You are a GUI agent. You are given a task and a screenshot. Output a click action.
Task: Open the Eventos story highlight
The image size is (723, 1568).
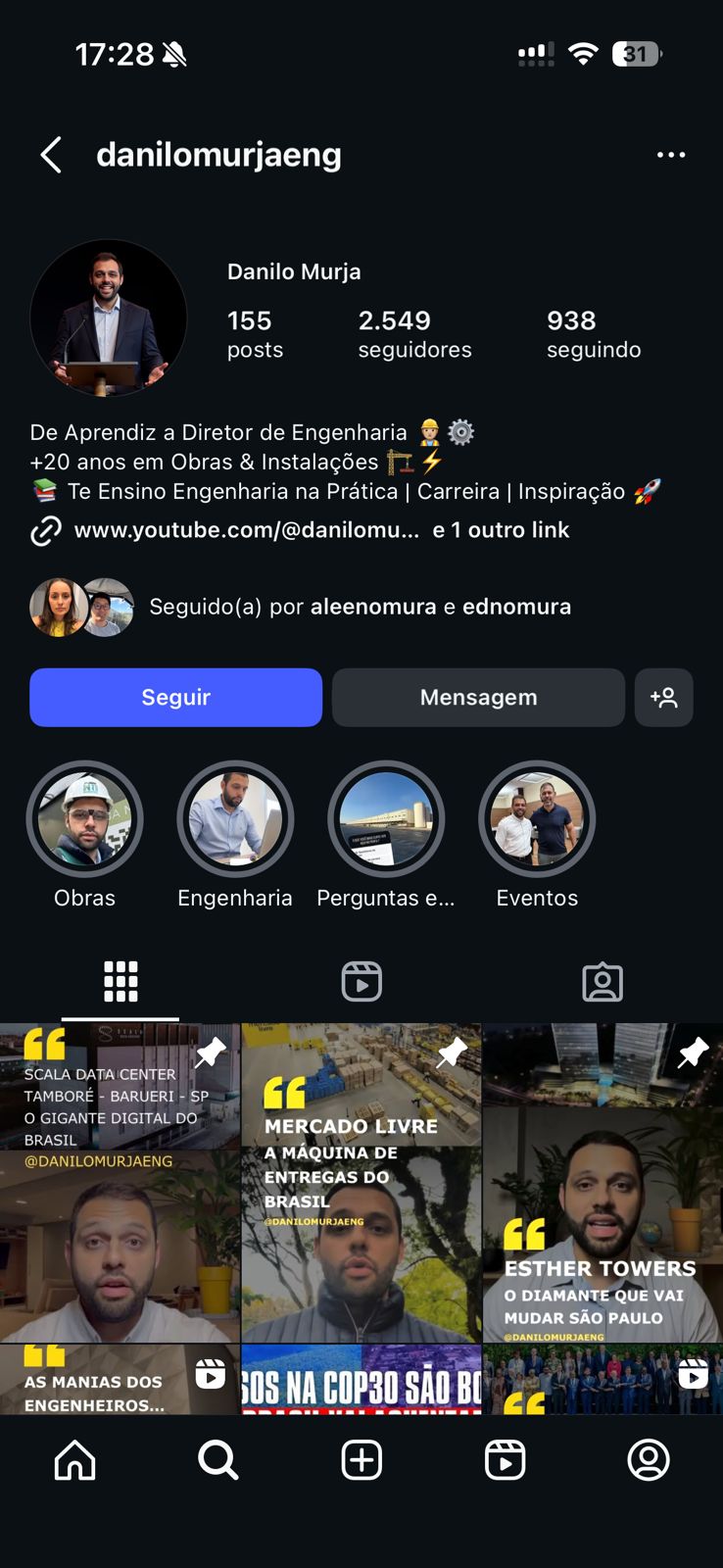pos(537,820)
